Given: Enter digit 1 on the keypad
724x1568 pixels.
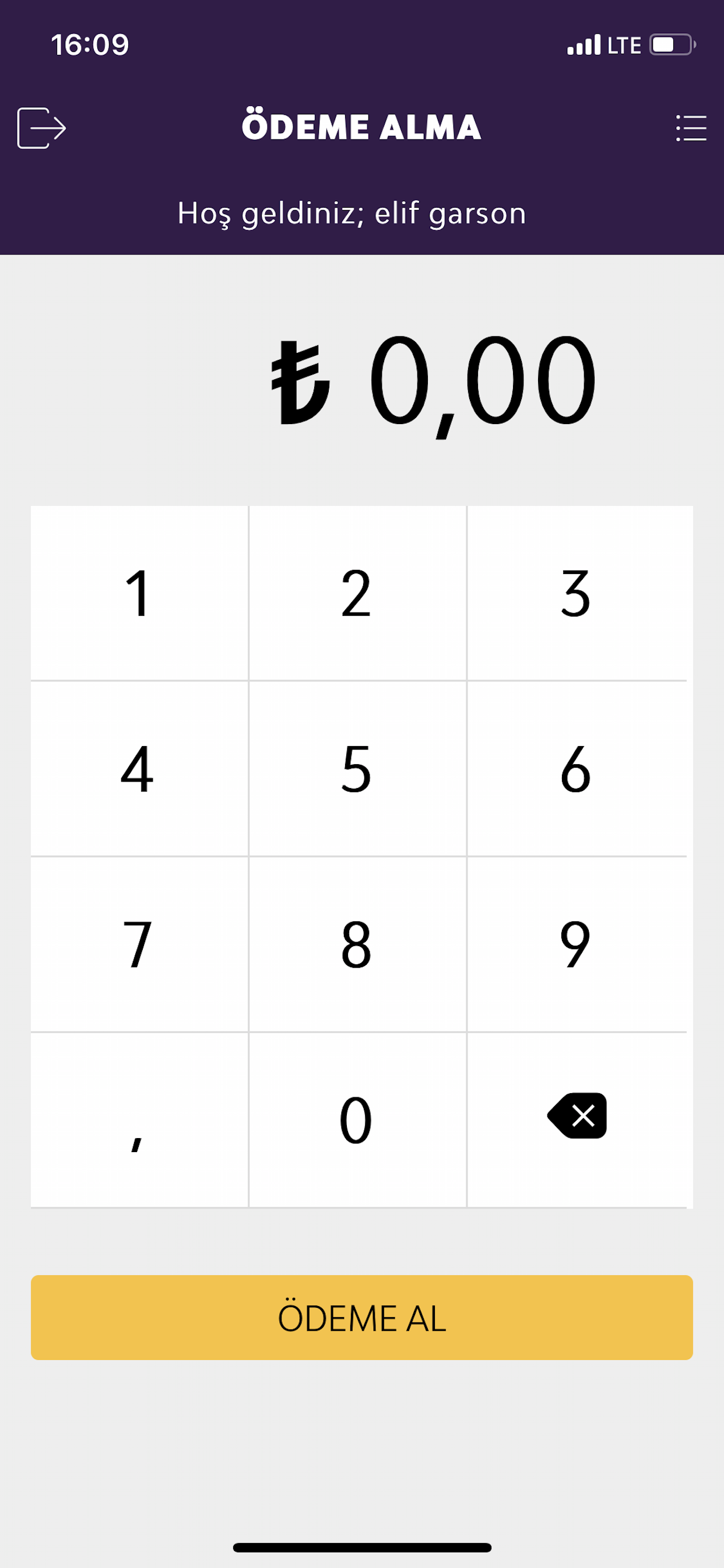Looking at the screenshot, I should click(139, 593).
